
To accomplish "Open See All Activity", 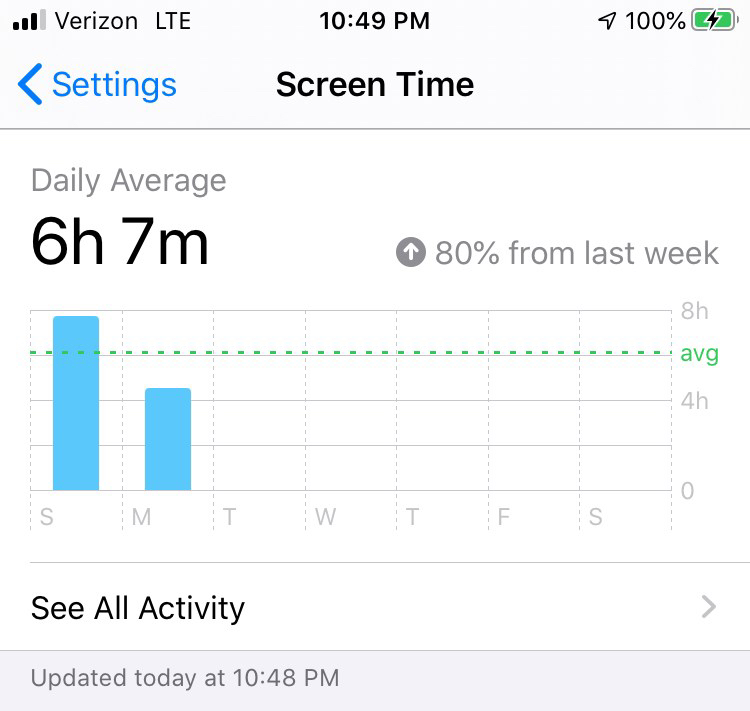I will [374, 607].
